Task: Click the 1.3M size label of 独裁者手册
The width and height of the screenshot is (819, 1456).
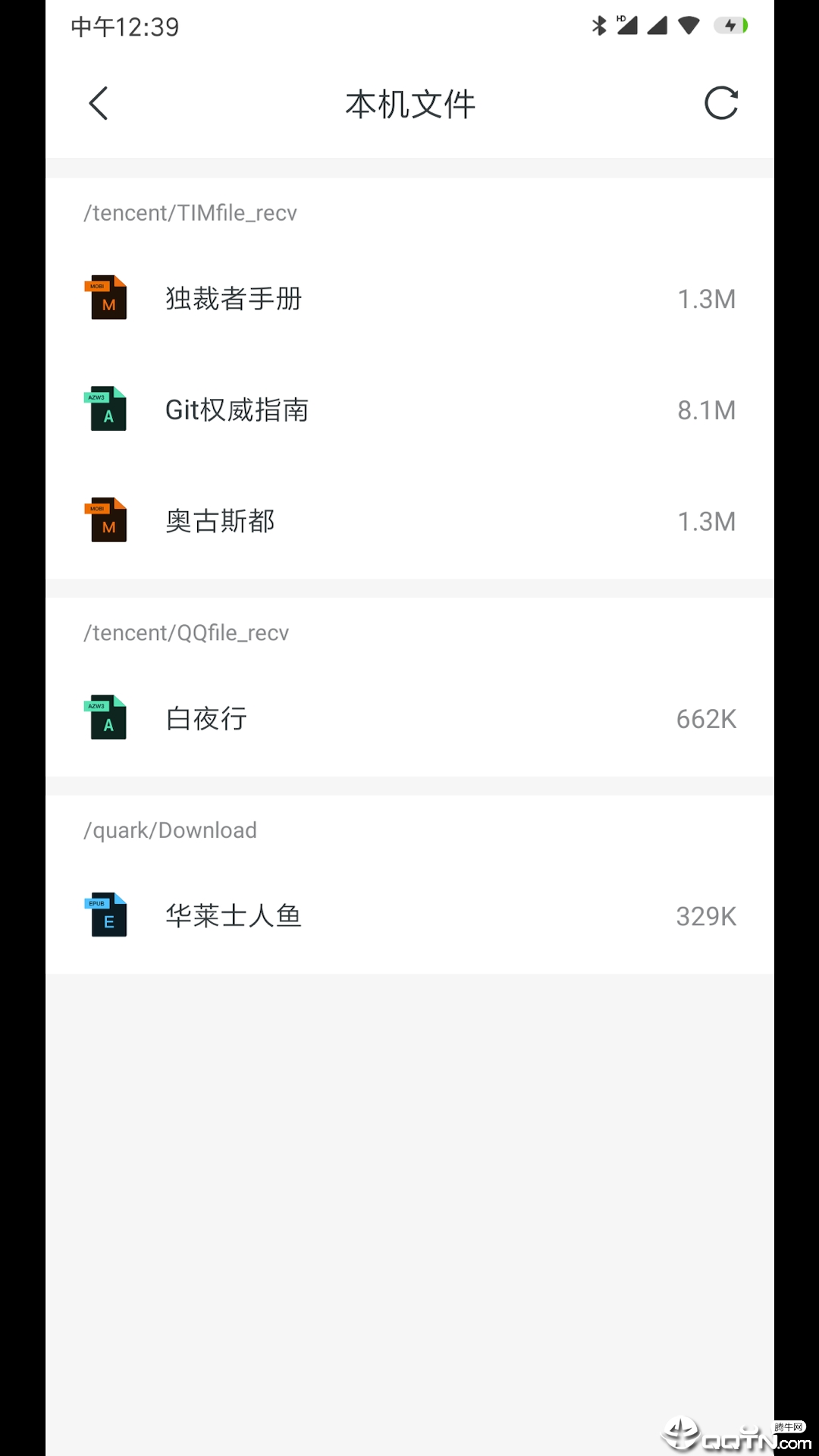Action: (x=707, y=299)
